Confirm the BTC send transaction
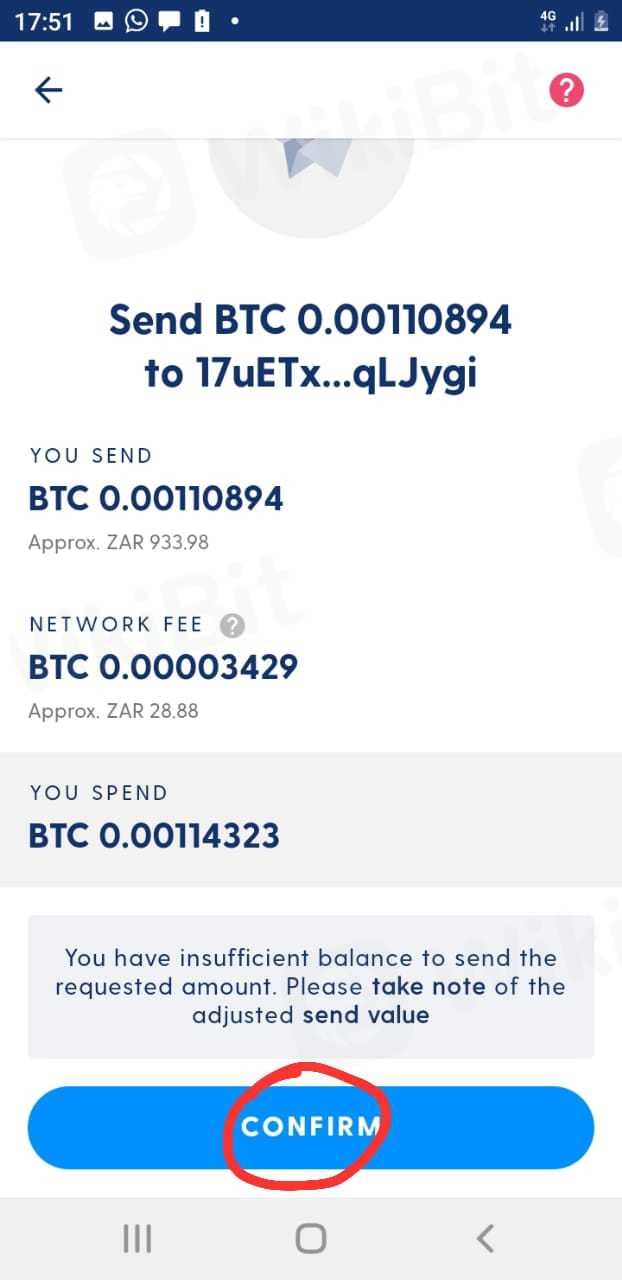Screen dimensions: 622x1280 pos(311,1127)
